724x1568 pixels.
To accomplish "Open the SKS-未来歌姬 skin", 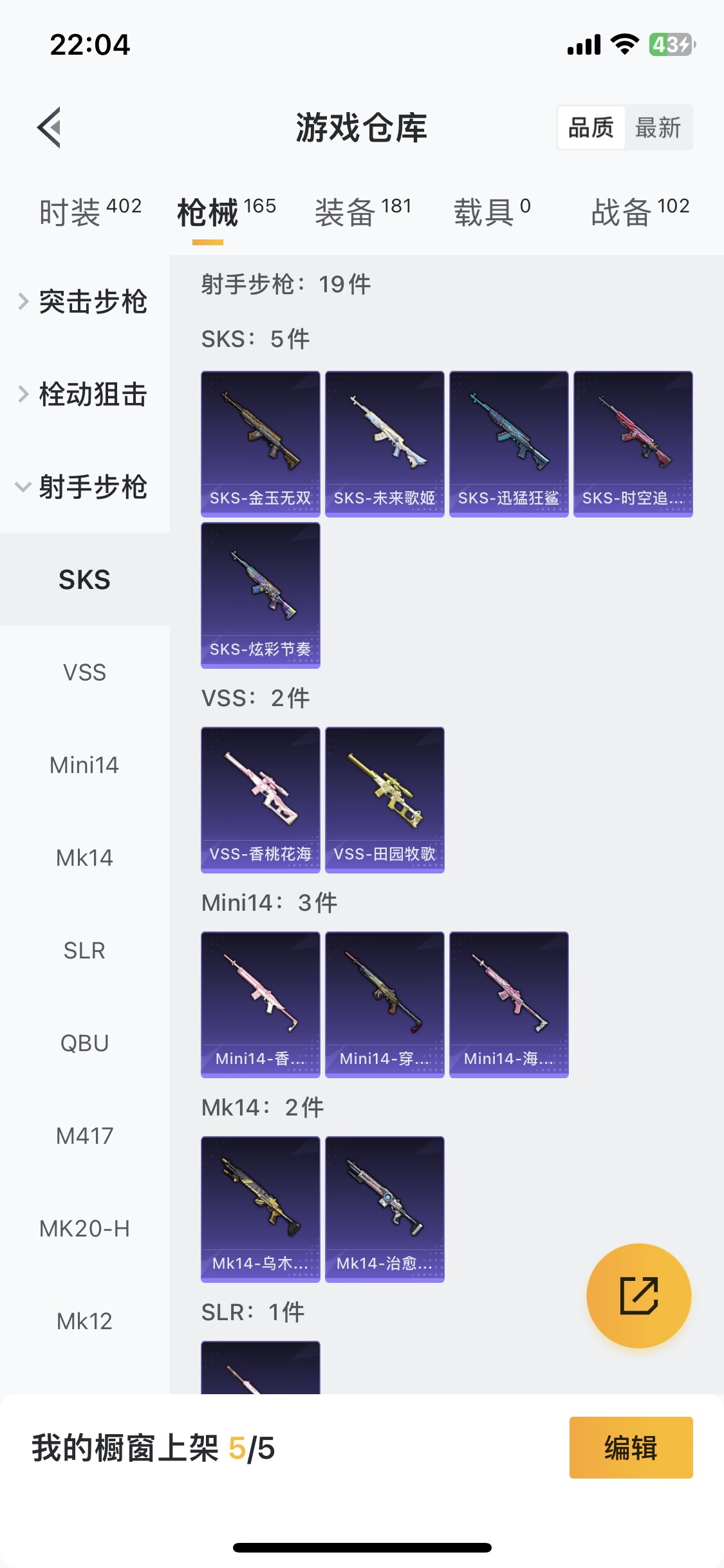I will 385,444.
